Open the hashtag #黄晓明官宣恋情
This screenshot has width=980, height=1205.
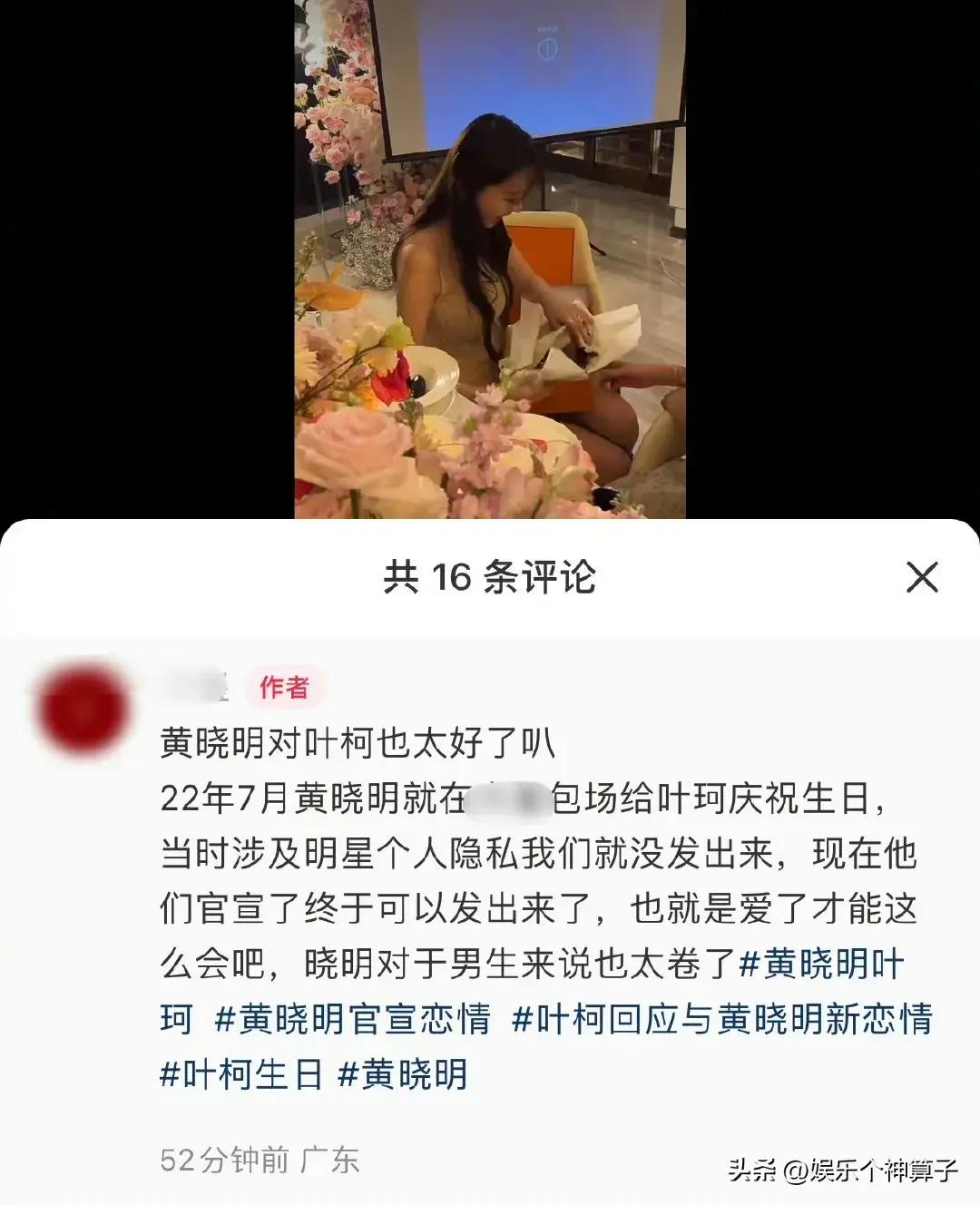pos(352,1019)
